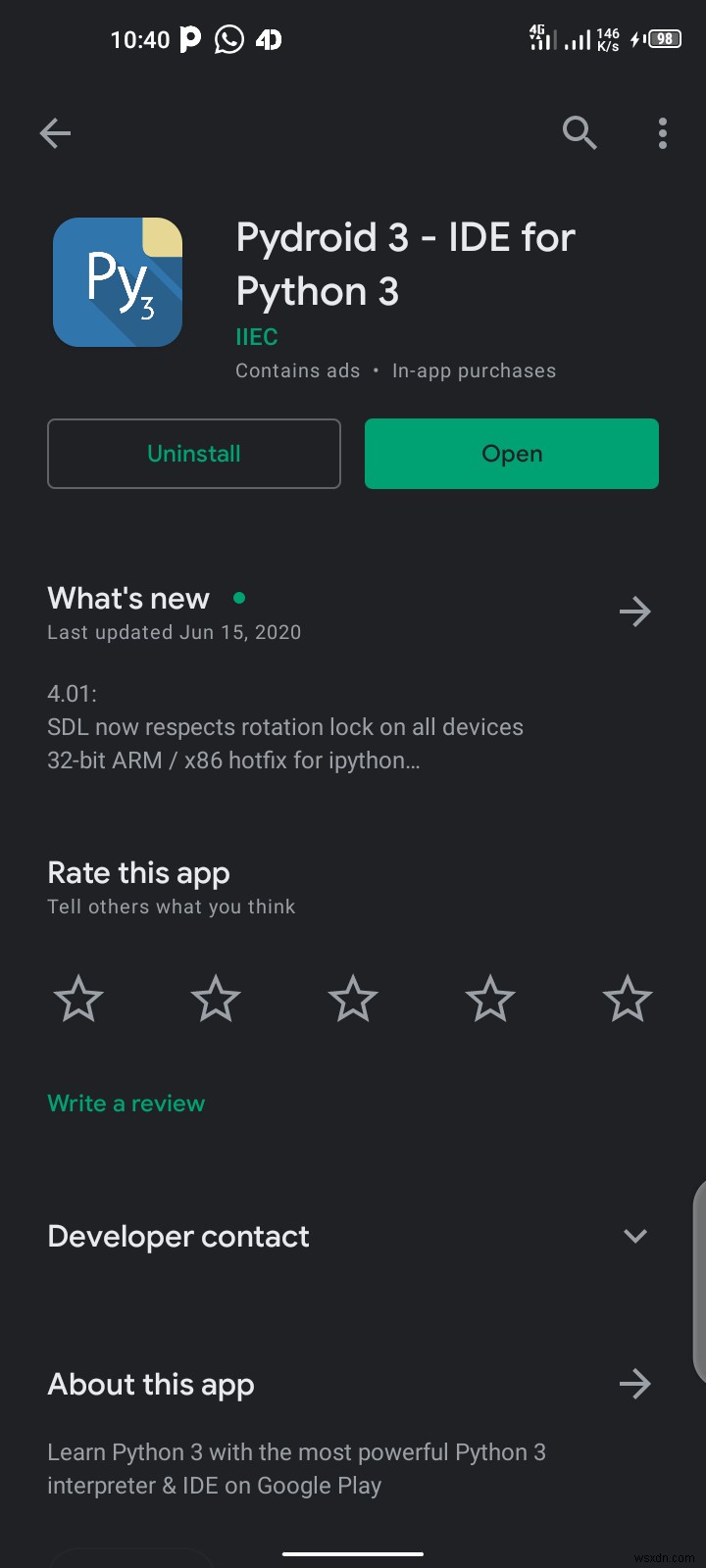Open the IIEC developer page
Screen dimensions: 706x1568
pyautogui.click(x=256, y=336)
